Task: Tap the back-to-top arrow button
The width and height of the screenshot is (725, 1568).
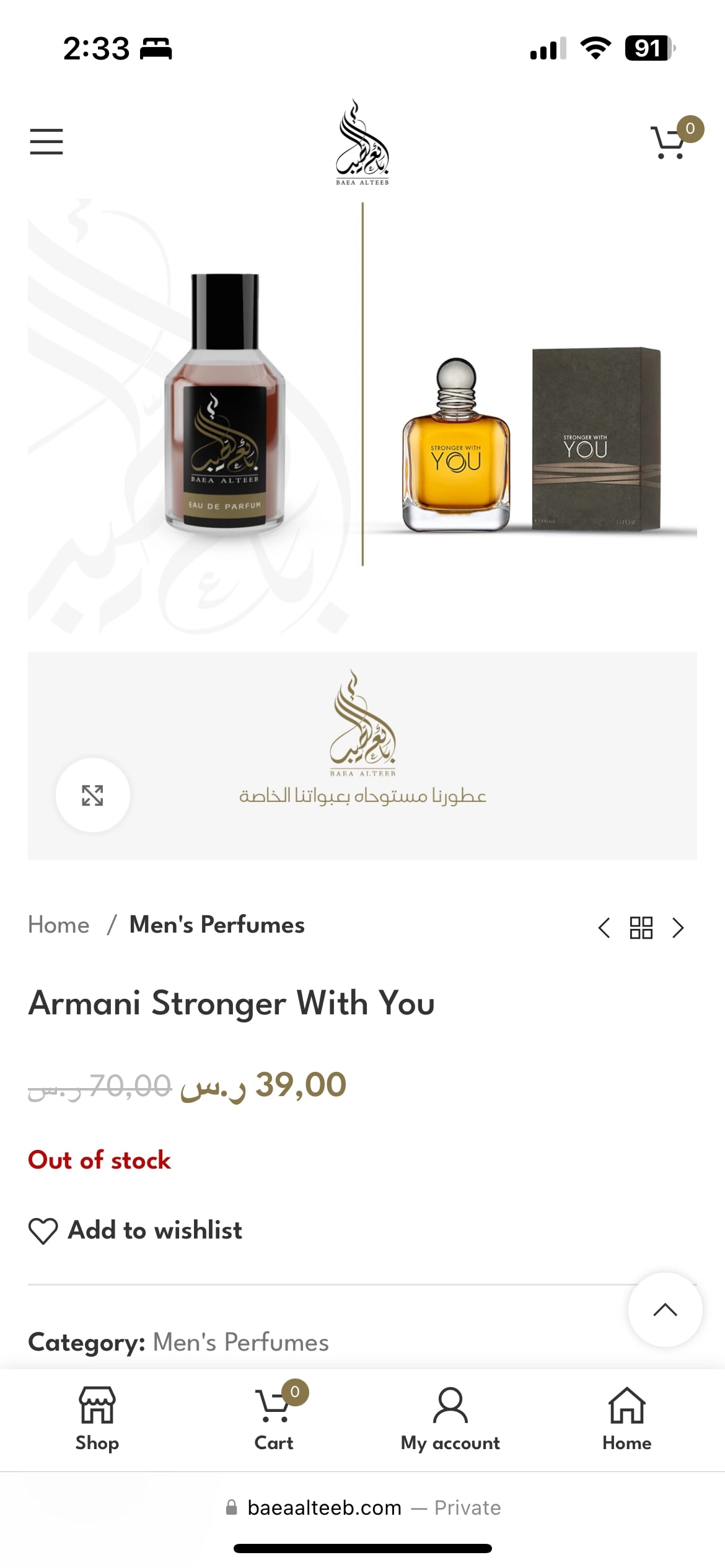Action: click(x=665, y=1310)
